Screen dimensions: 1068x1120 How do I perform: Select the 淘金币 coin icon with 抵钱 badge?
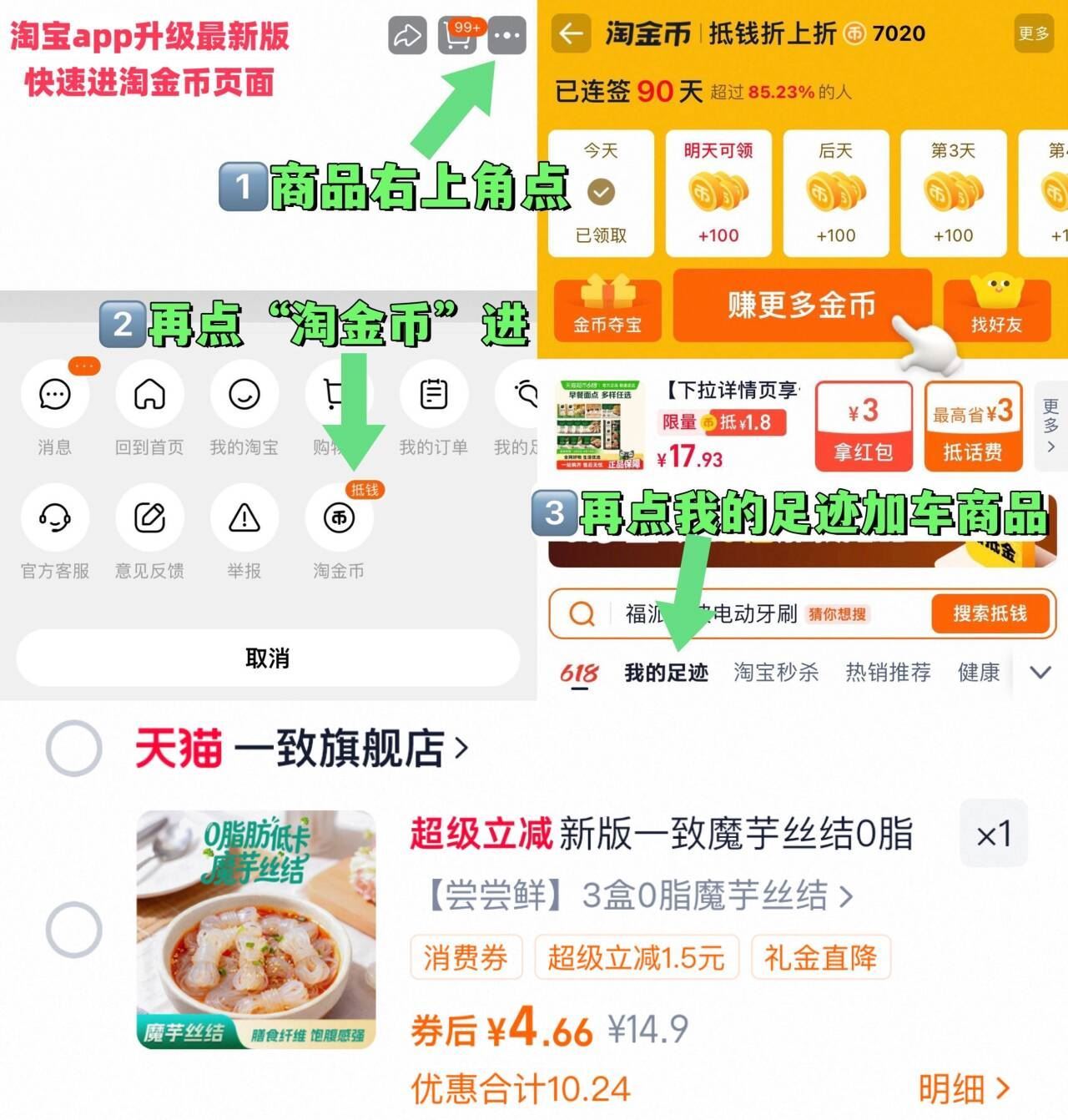[x=339, y=517]
